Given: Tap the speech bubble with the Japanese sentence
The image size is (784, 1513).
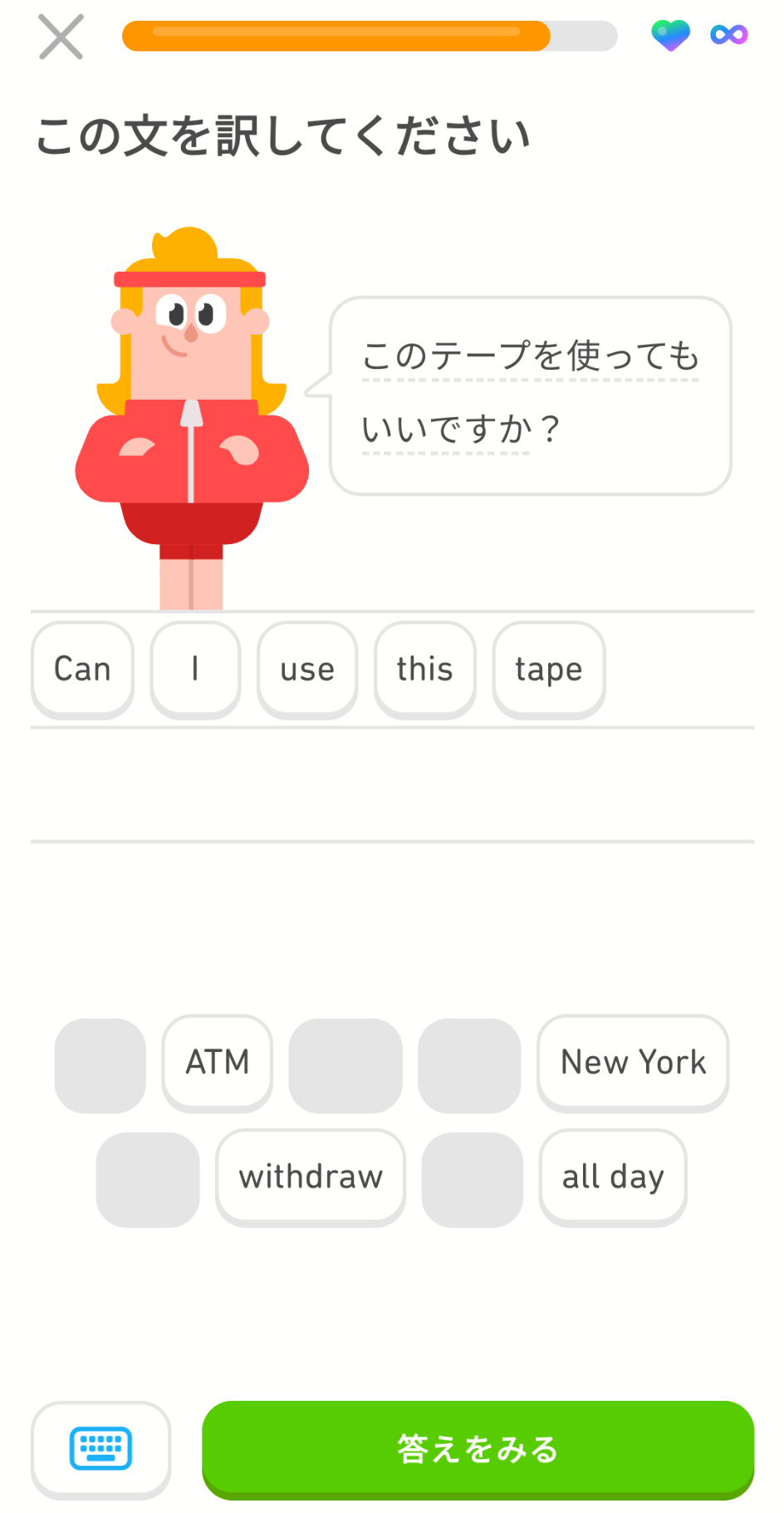Looking at the screenshot, I should (532, 395).
